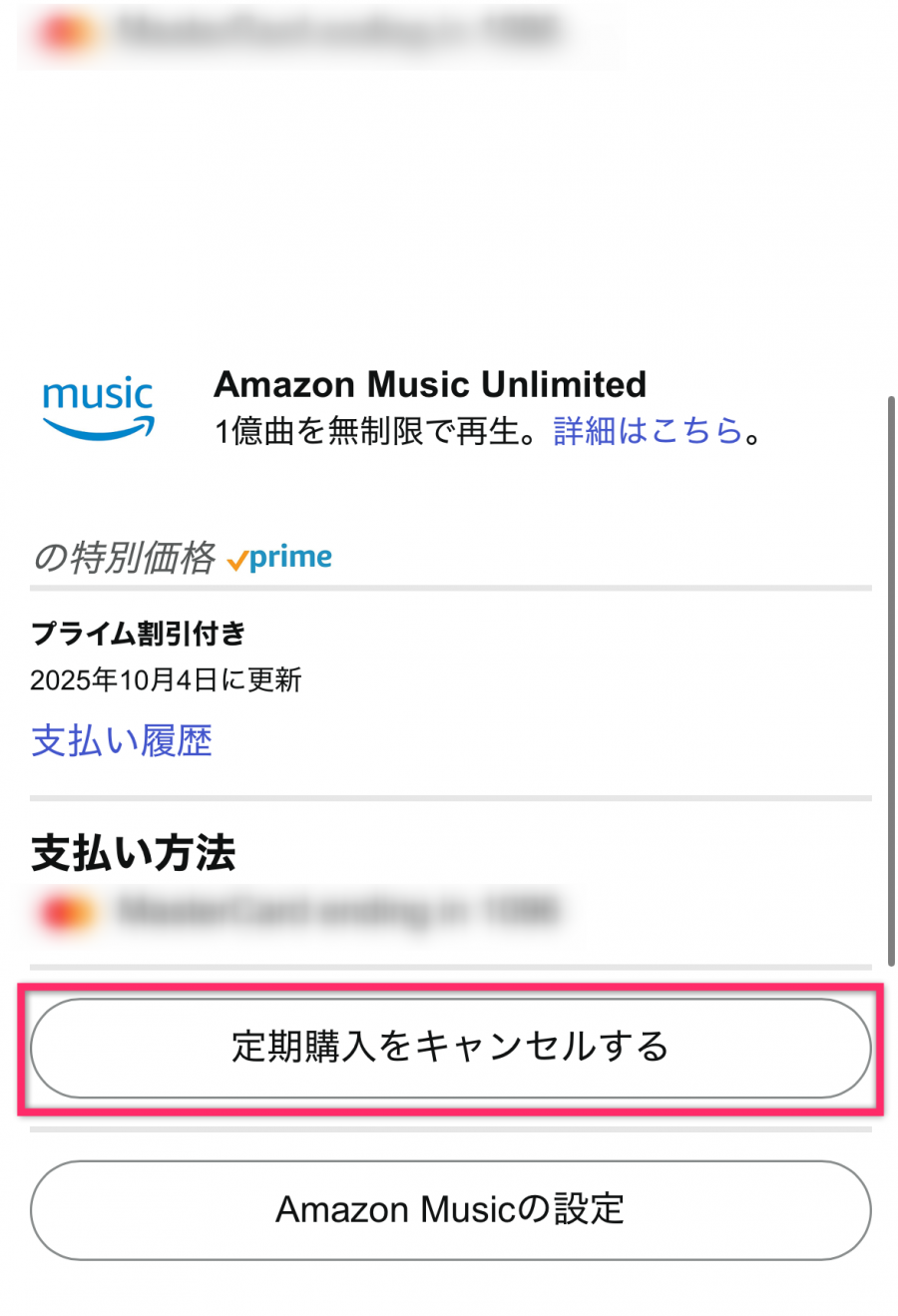The width and height of the screenshot is (898, 1316).
Task: Open the 詳細はこちら link
Action: pyautogui.click(x=648, y=431)
